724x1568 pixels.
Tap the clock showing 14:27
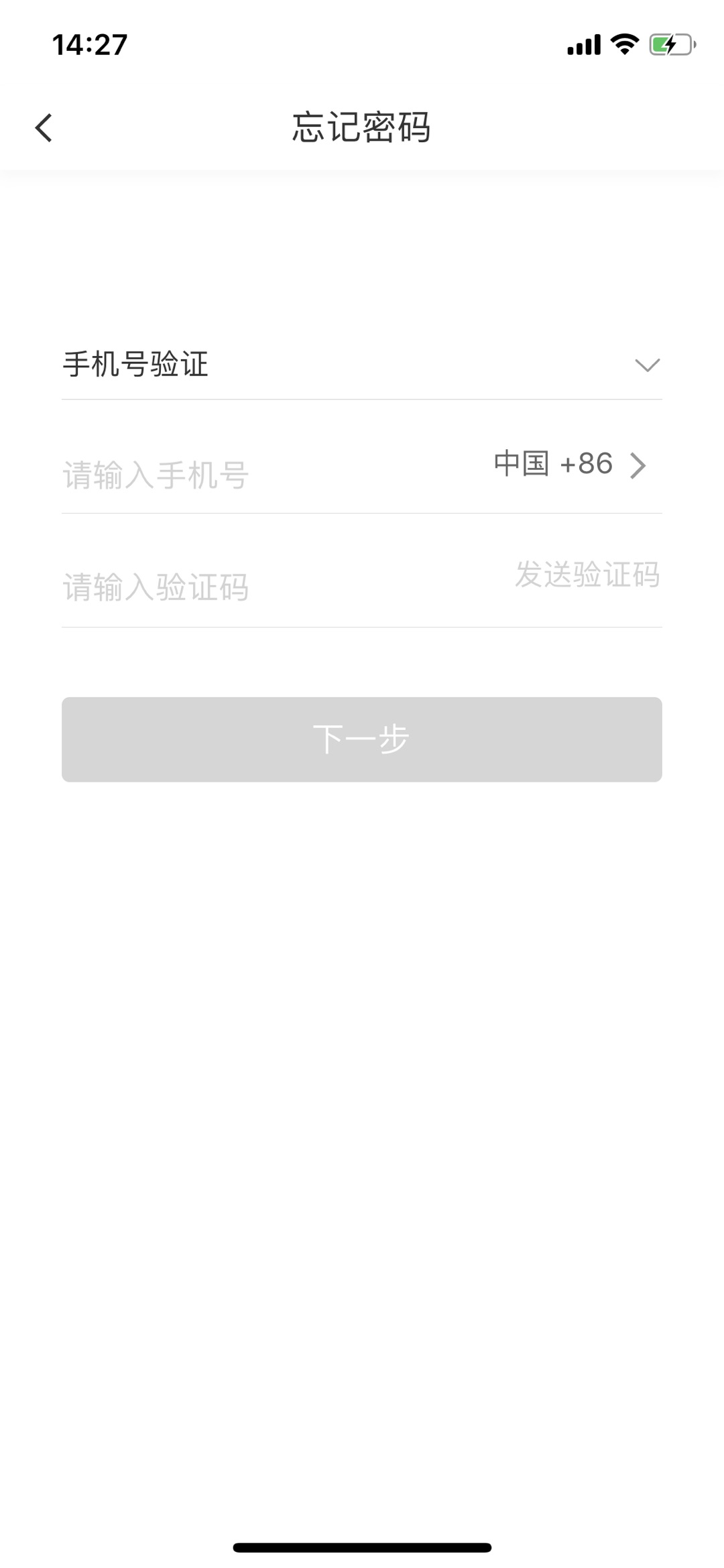[90, 44]
